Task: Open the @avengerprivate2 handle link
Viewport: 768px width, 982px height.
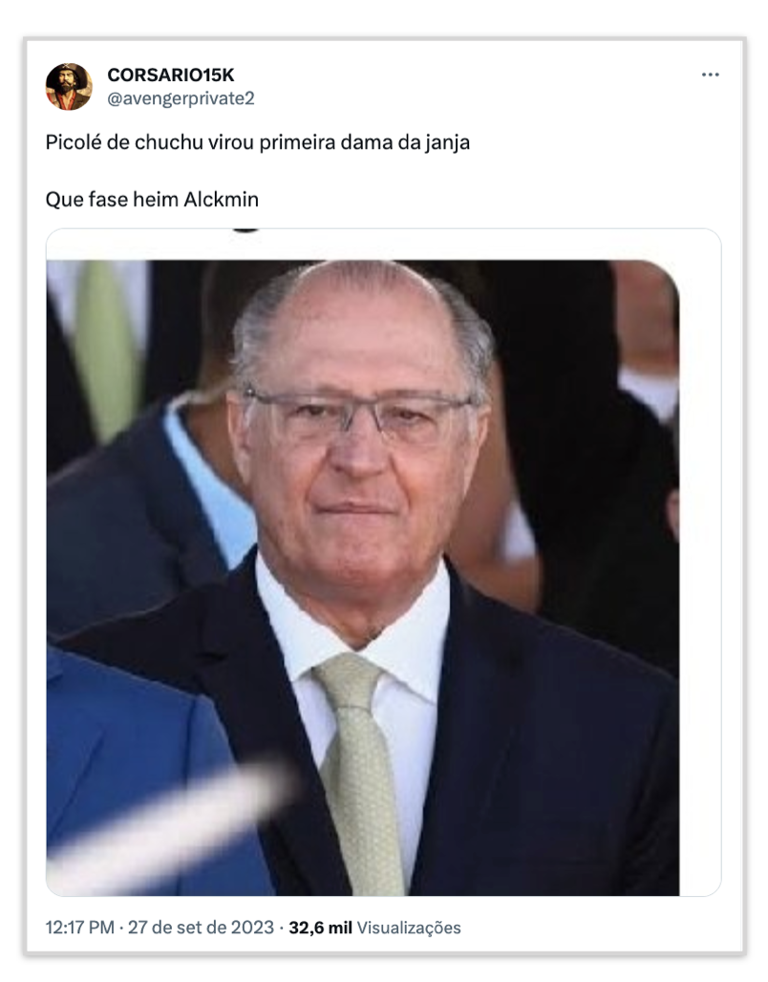Action: coord(180,98)
